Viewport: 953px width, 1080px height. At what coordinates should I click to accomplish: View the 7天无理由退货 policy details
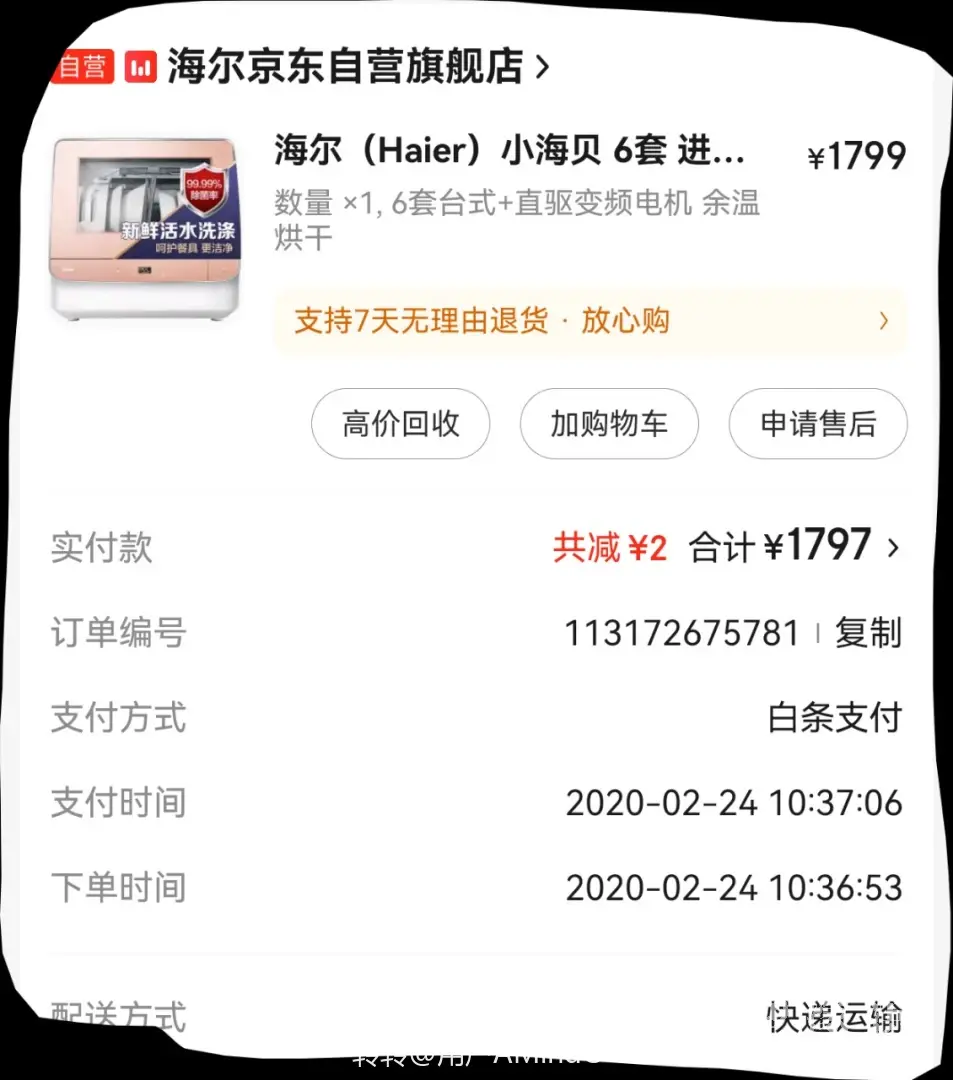pos(590,321)
